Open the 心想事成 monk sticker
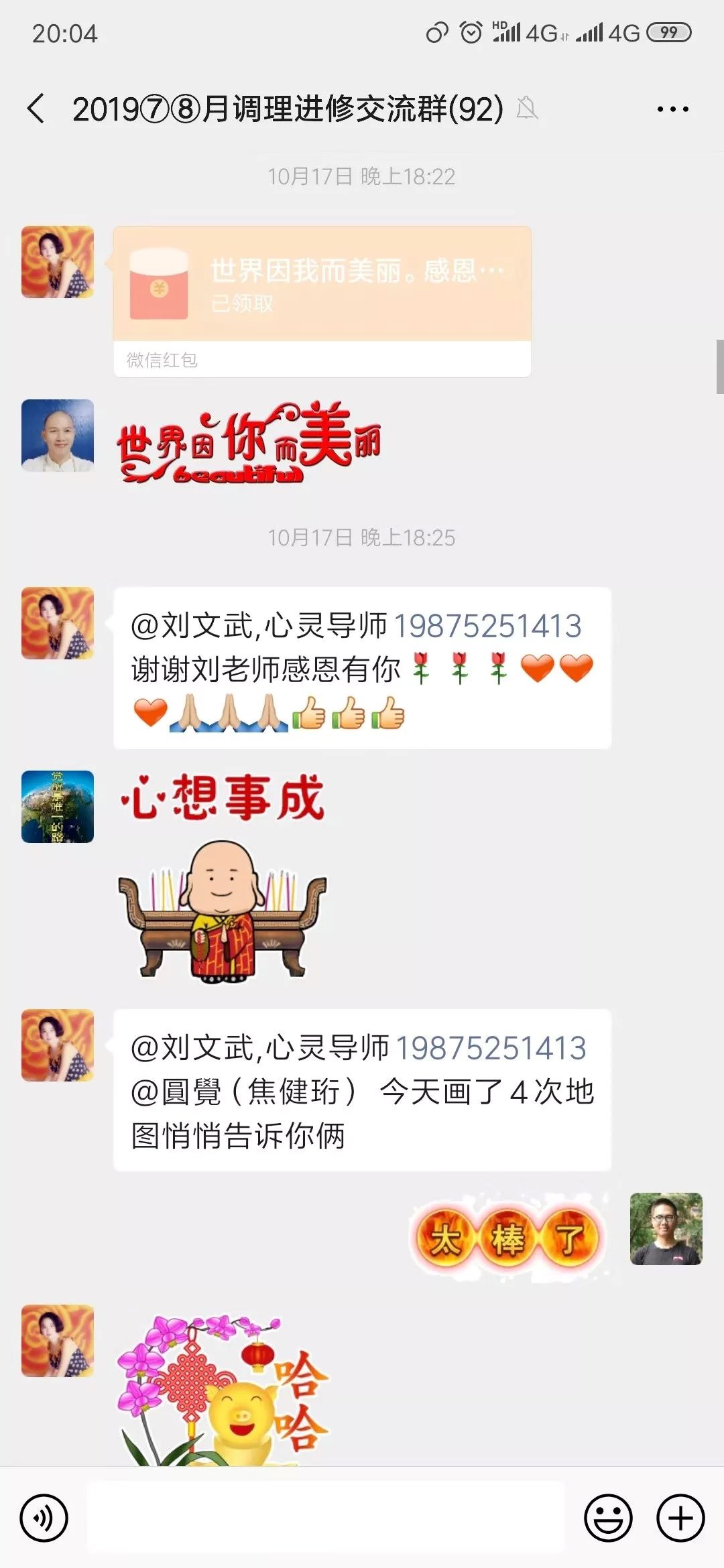 (x=223, y=878)
